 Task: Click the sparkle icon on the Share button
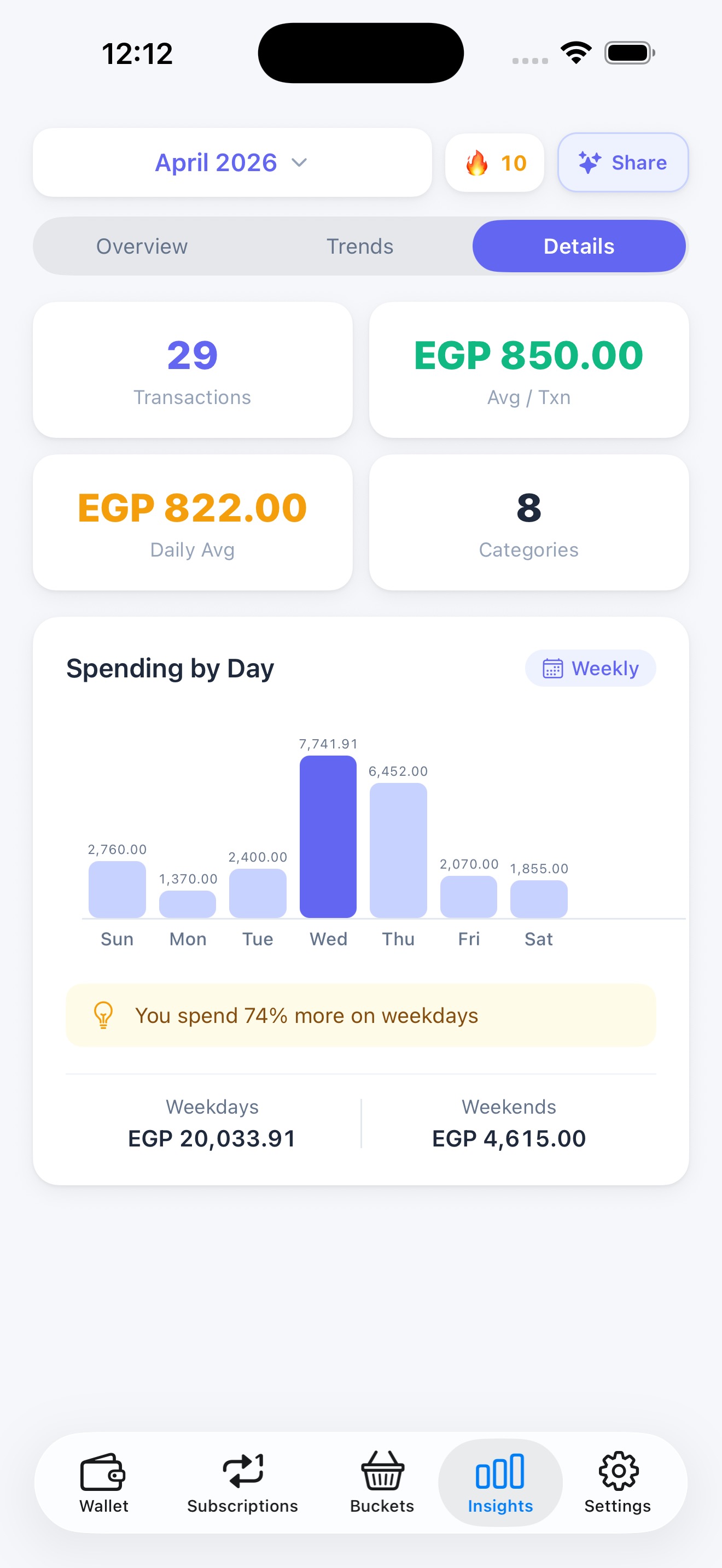[x=589, y=162]
